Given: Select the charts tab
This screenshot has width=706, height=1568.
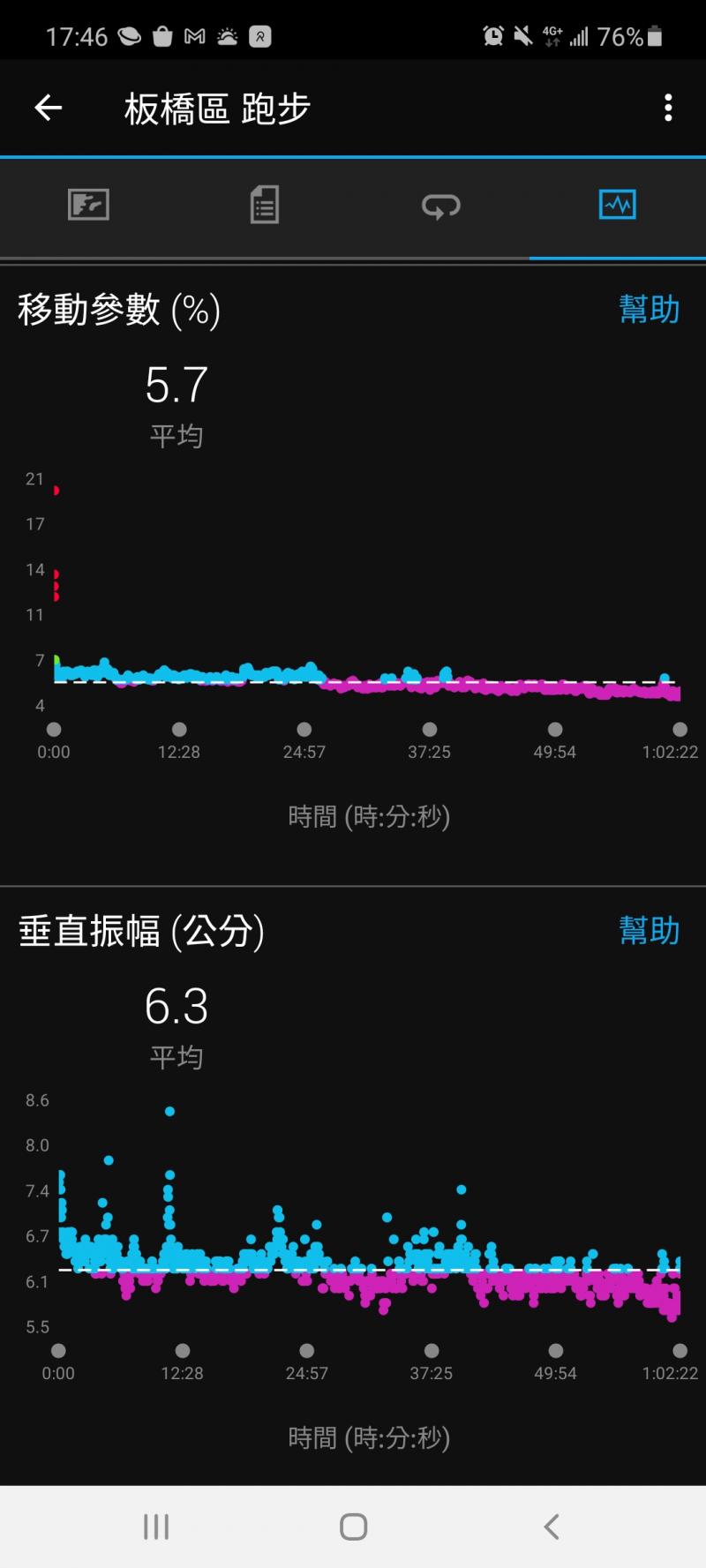Looking at the screenshot, I should tap(617, 205).
